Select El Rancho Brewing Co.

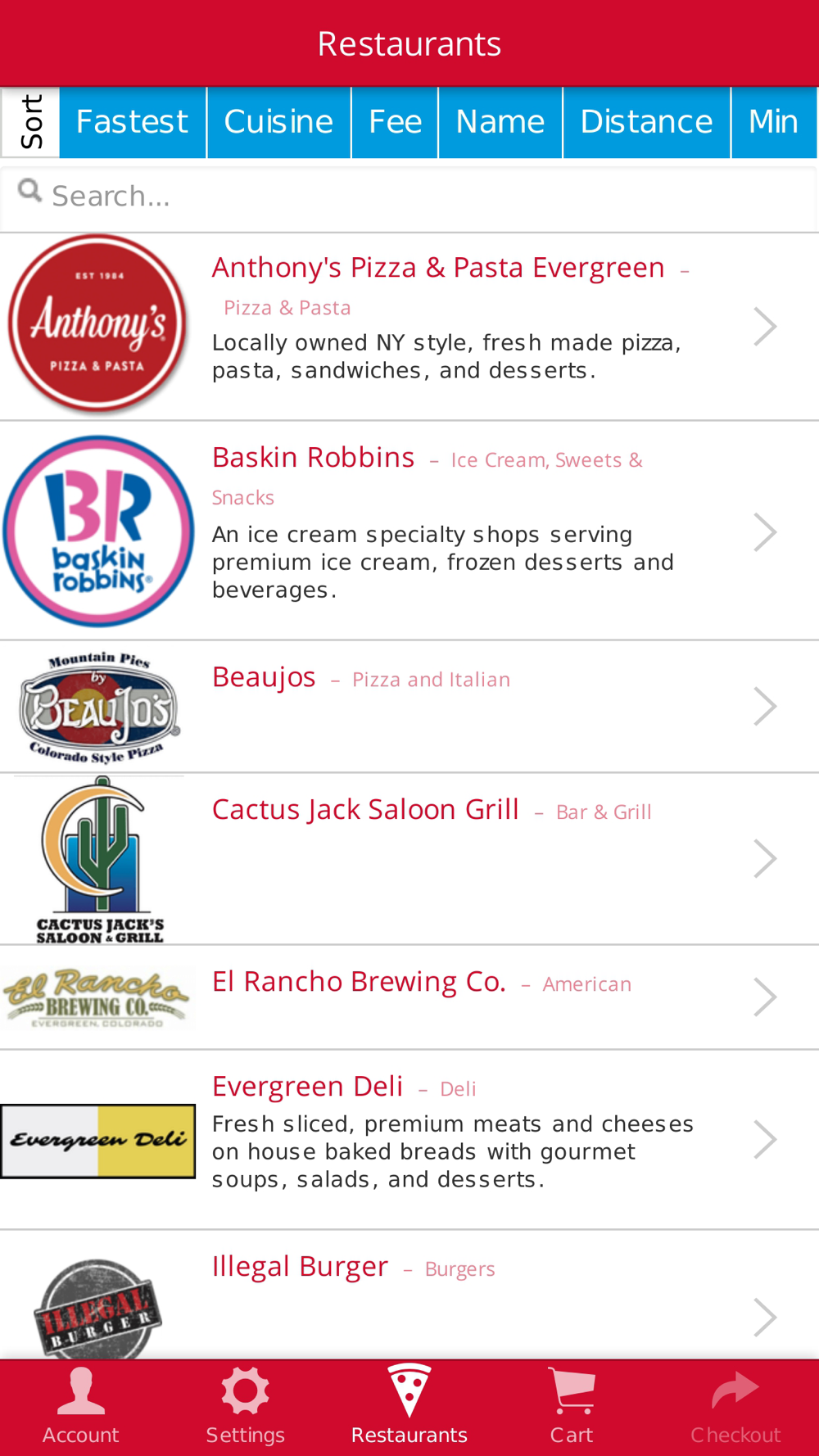pyautogui.click(x=409, y=997)
